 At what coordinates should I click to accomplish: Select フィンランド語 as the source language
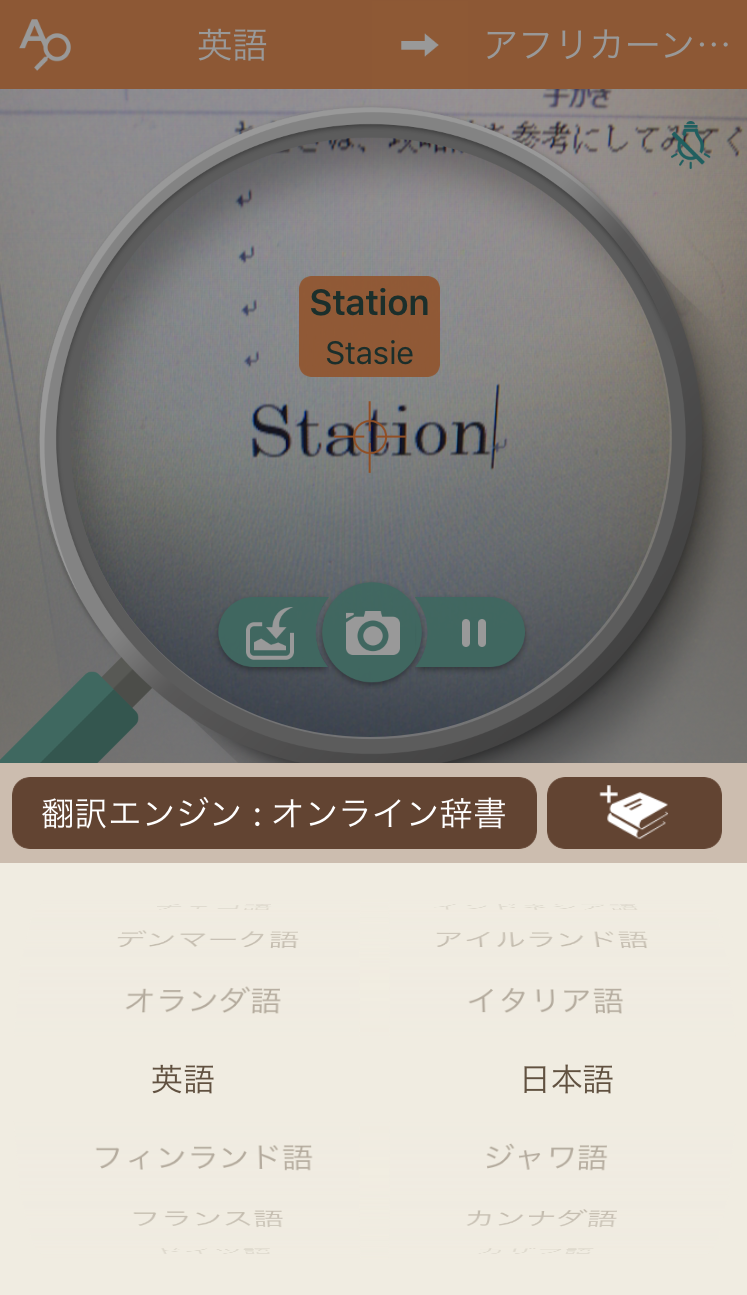[203, 1158]
